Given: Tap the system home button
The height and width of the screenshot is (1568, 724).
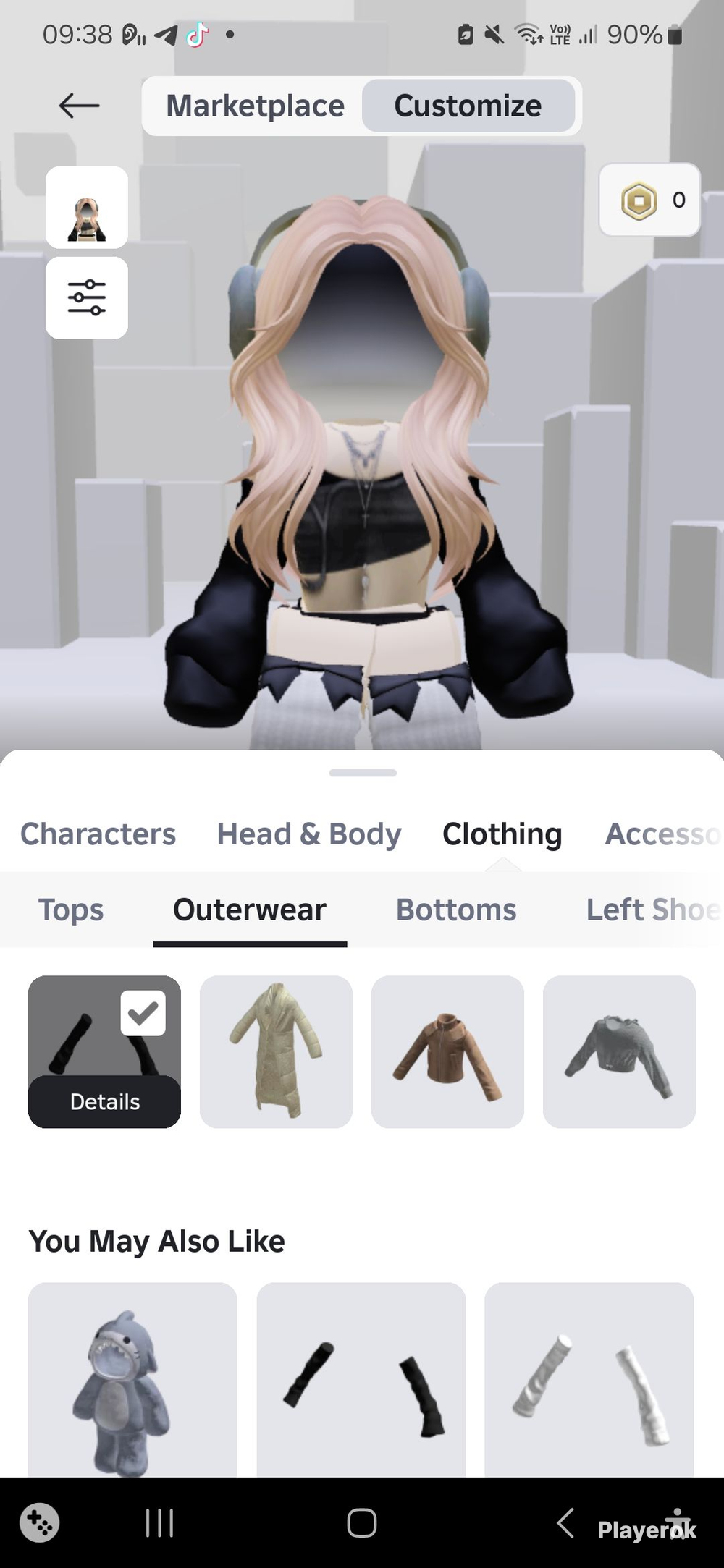Looking at the screenshot, I should pyautogui.click(x=362, y=1522).
